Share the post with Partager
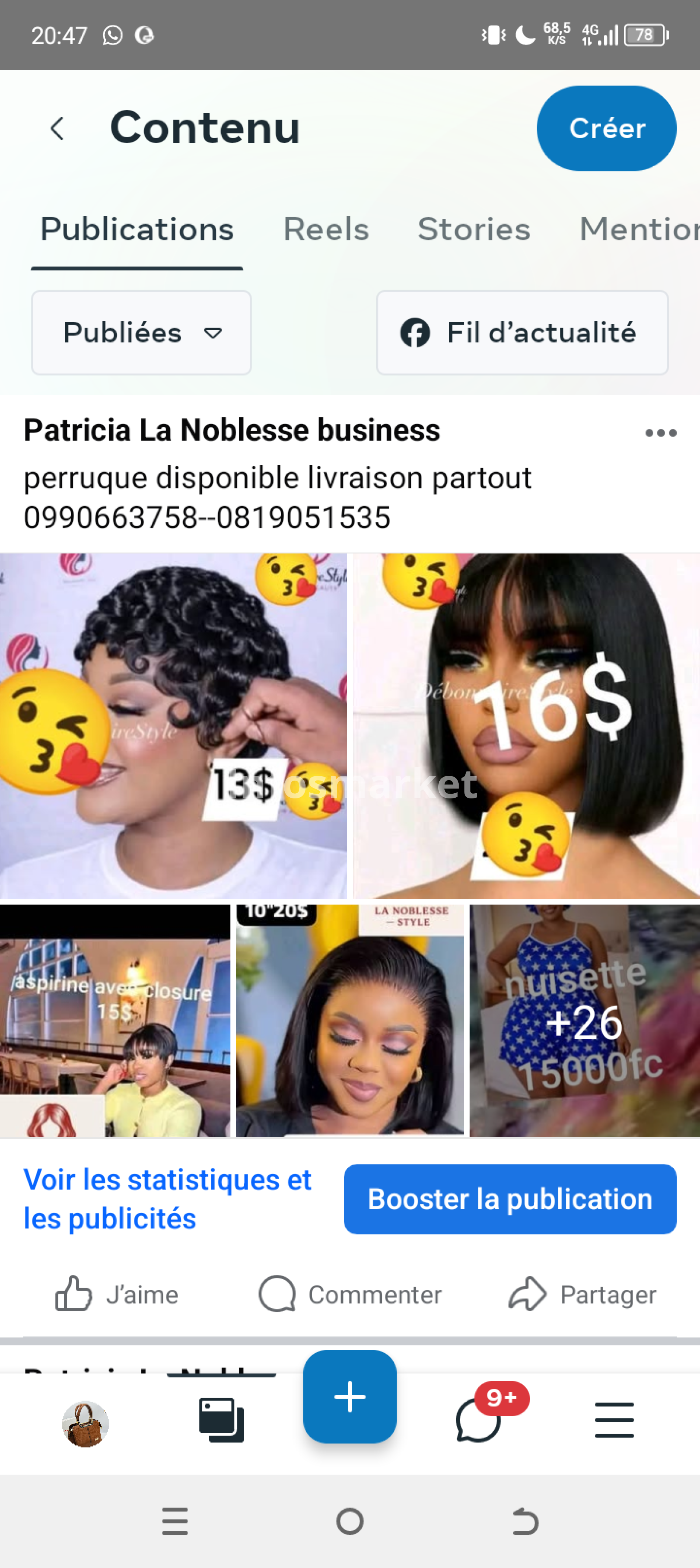 (583, 1294)
